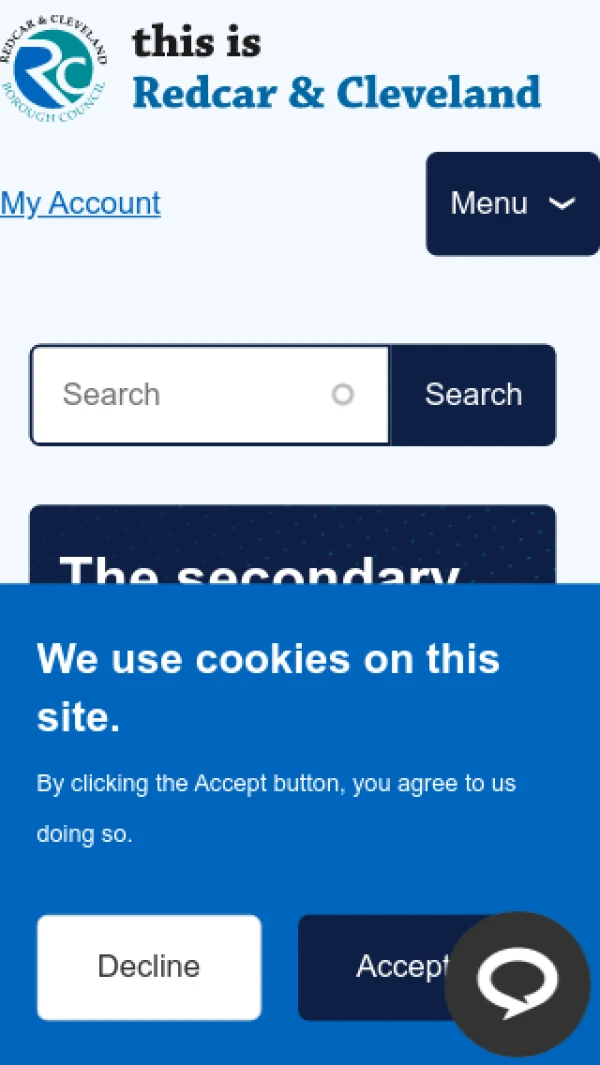Expand the Menu dropdown
The height and width of the screenshot is (1065, 600).
(512, 204)
